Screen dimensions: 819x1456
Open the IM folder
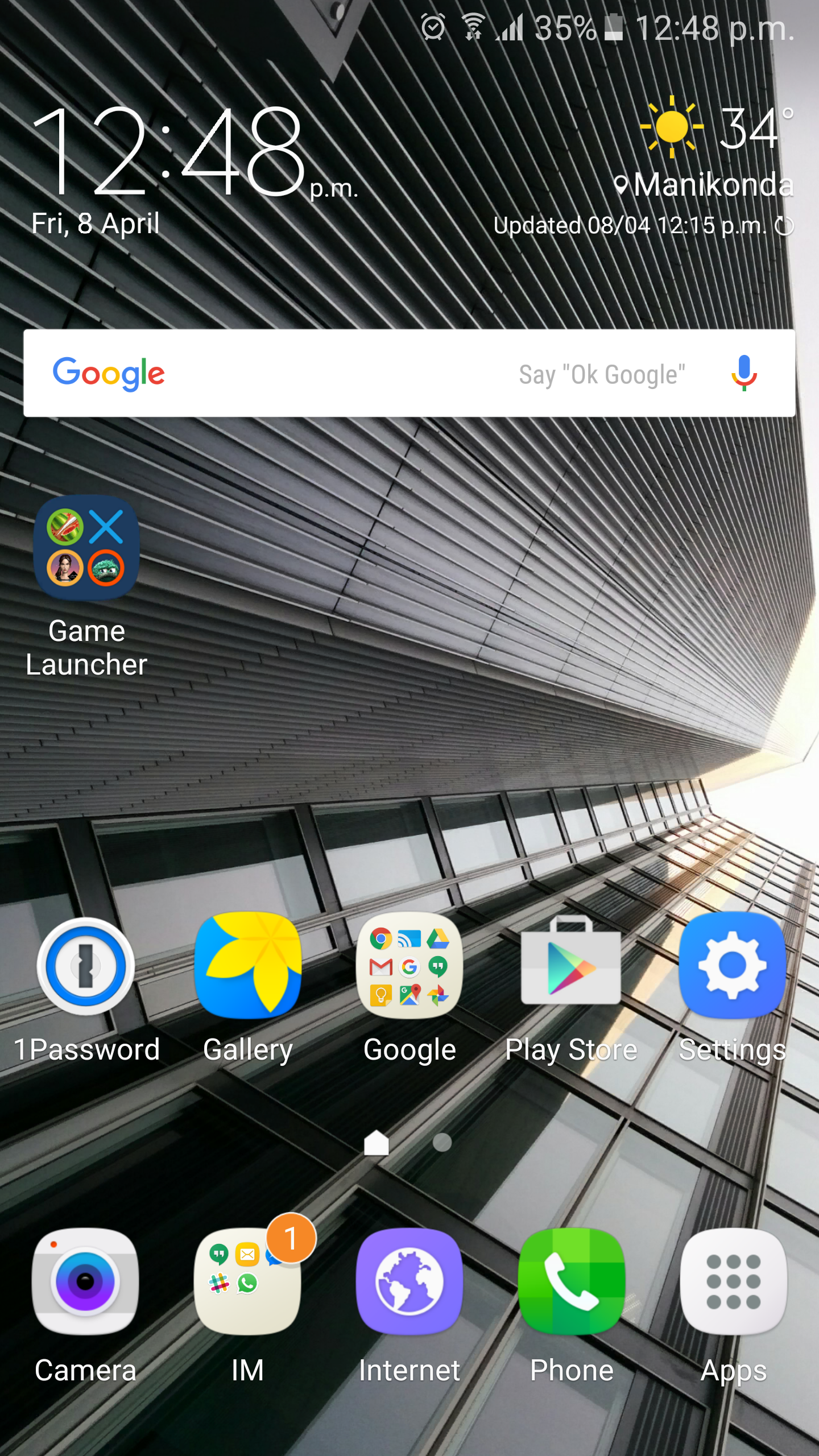pos(247,1282)
